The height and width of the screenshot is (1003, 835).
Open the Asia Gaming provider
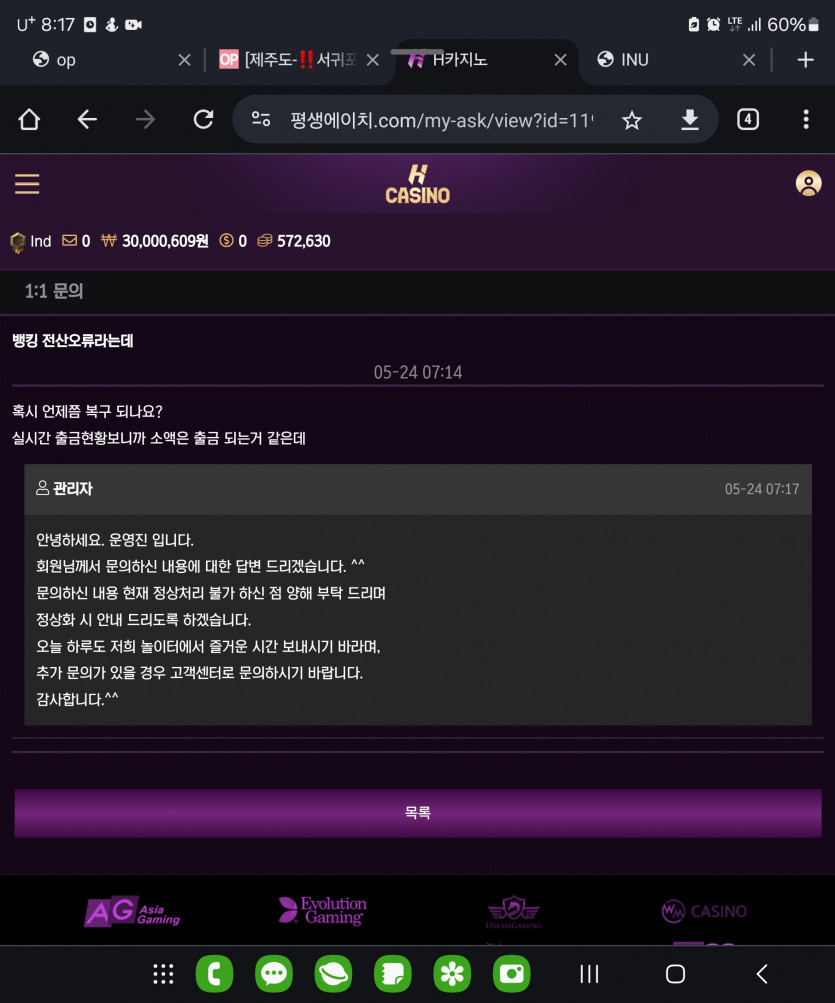pyautogui.click(x=132, y=911)
